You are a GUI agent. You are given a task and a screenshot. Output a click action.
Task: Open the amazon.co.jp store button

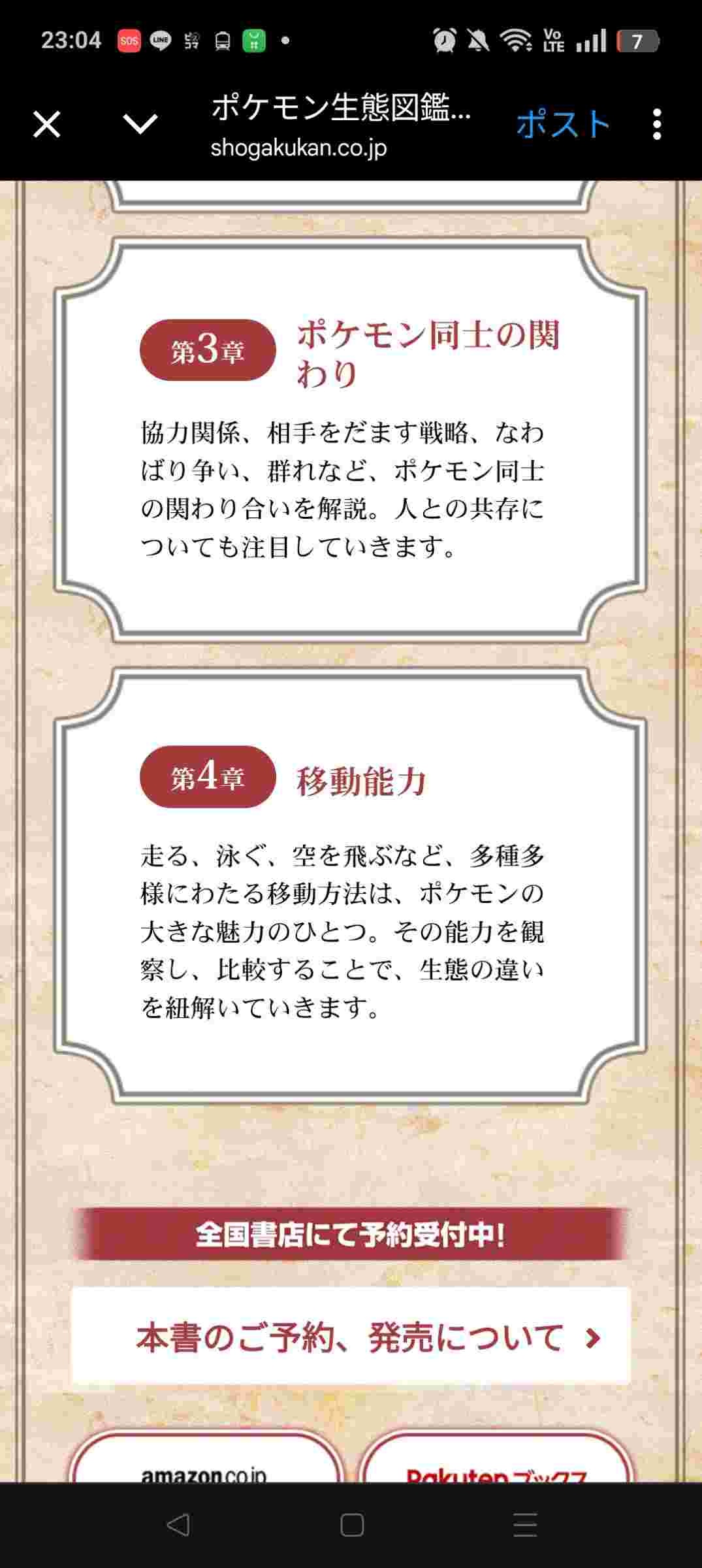pyautogui.click(x=206, y=1456)
